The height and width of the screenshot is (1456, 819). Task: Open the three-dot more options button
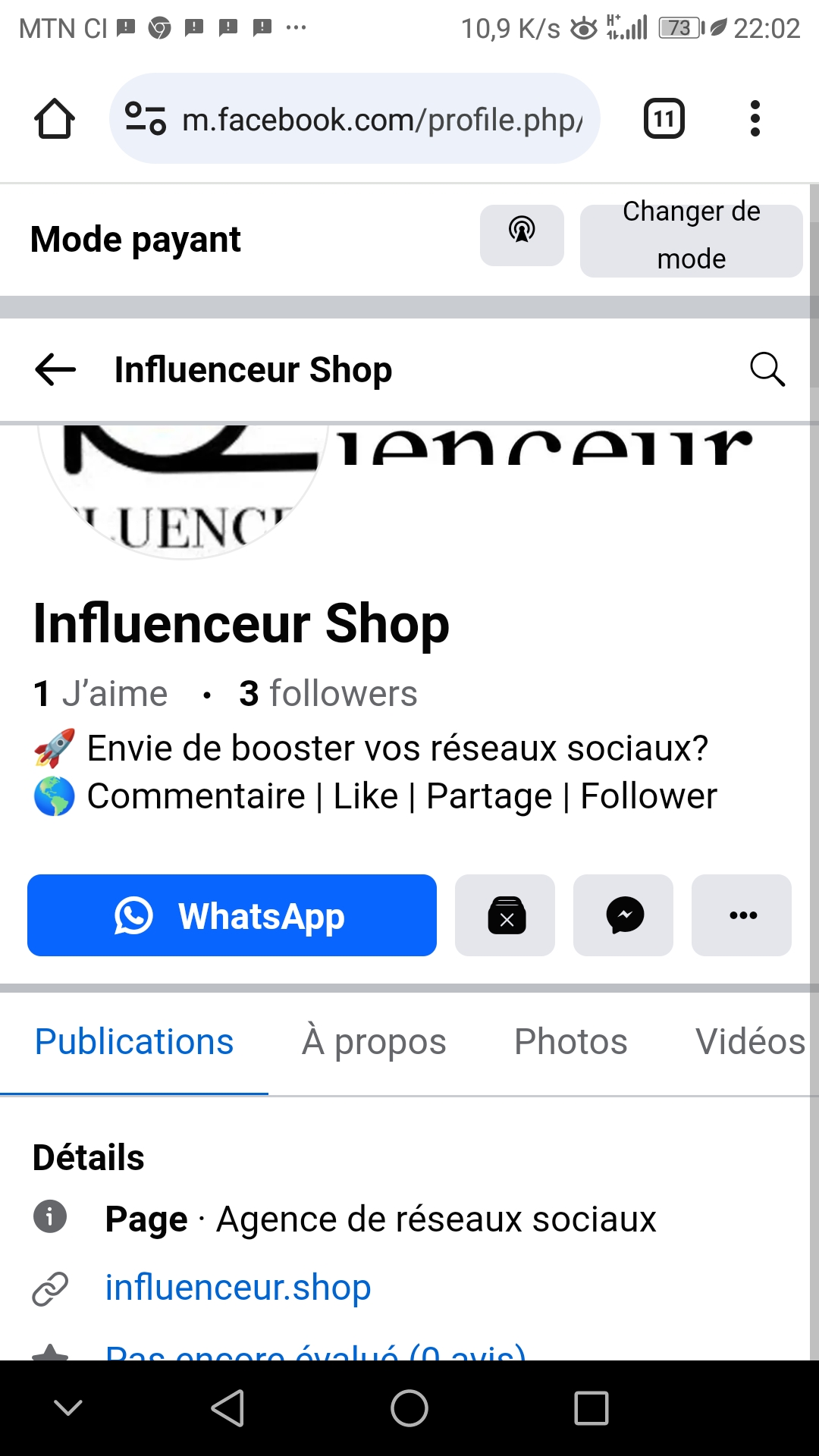pyautogui.click(x=742, y=915)
